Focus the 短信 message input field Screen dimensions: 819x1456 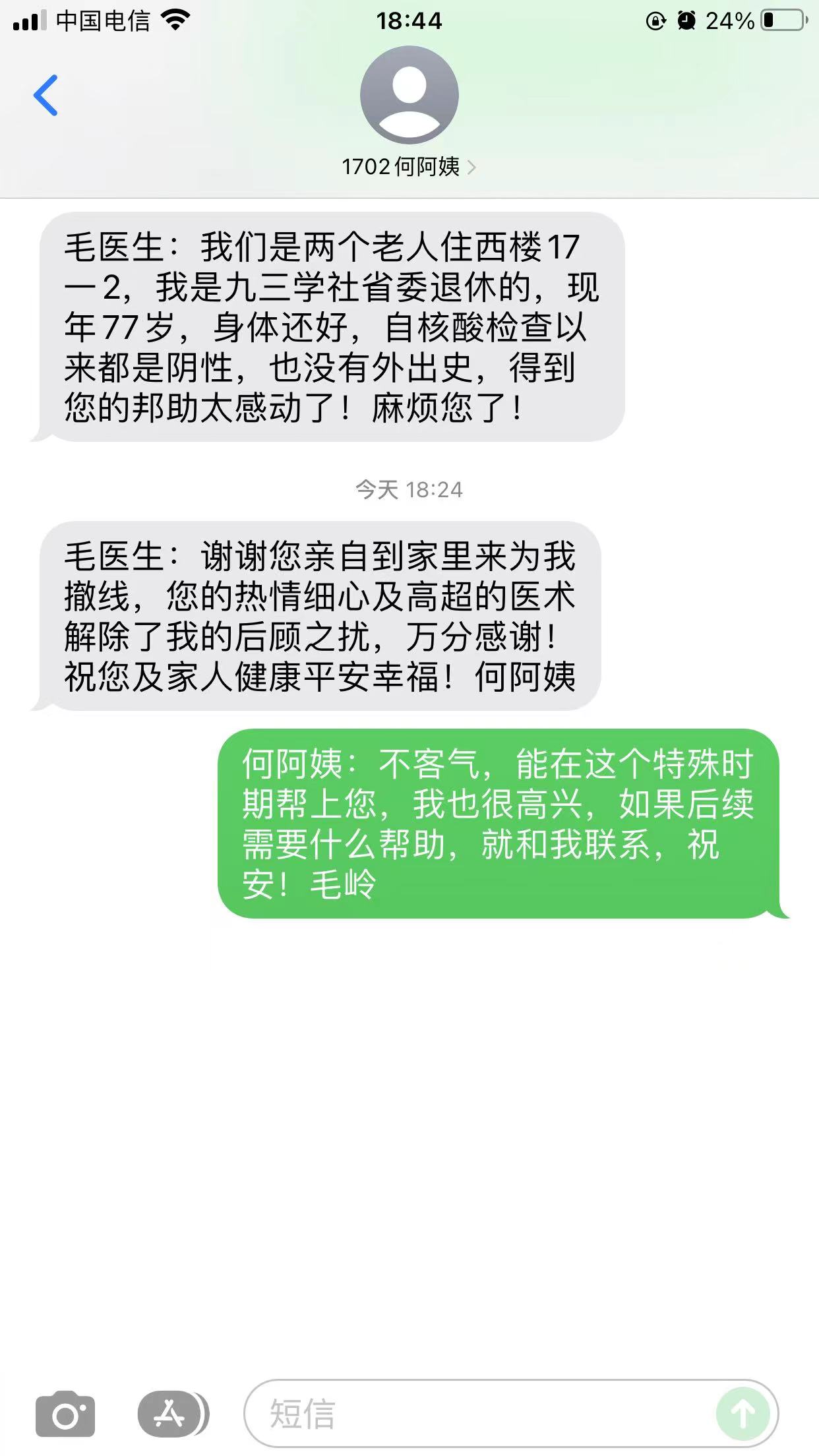[x=475, y=1414]
